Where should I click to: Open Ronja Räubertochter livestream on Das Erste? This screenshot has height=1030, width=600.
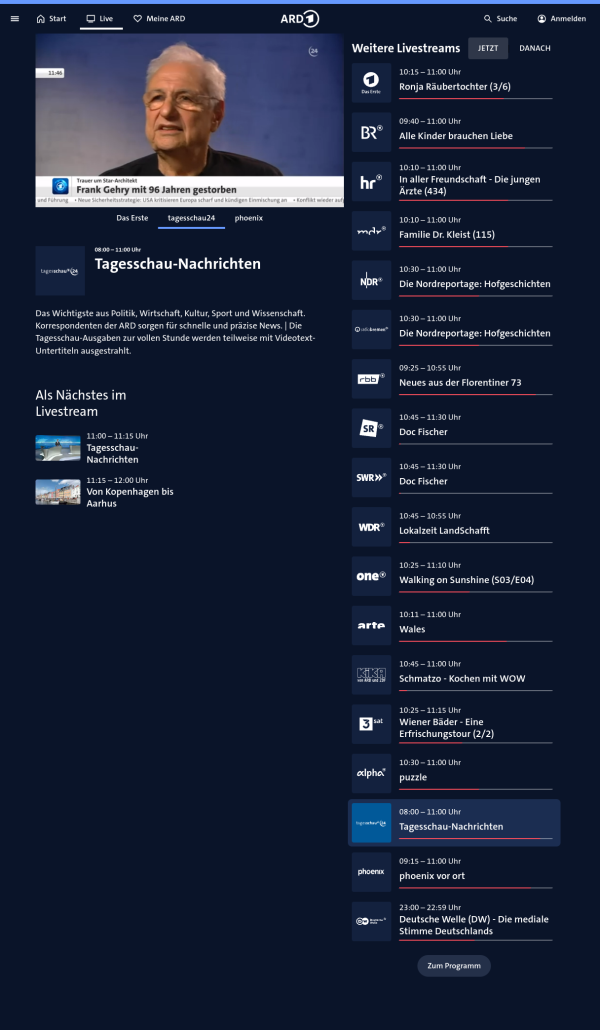pyautogui.click(x=454, y=86)
